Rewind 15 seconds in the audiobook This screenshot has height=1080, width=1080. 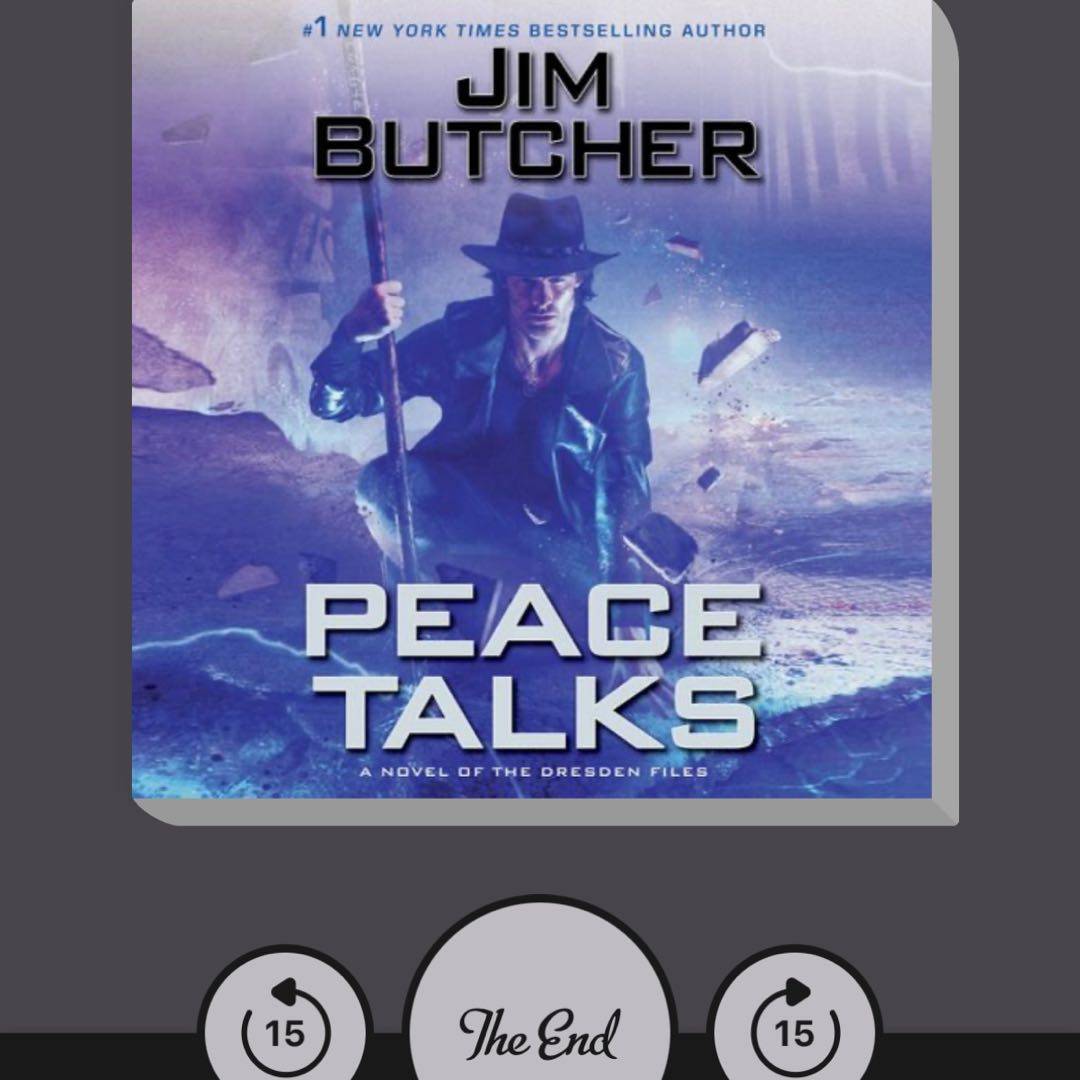285,1025
